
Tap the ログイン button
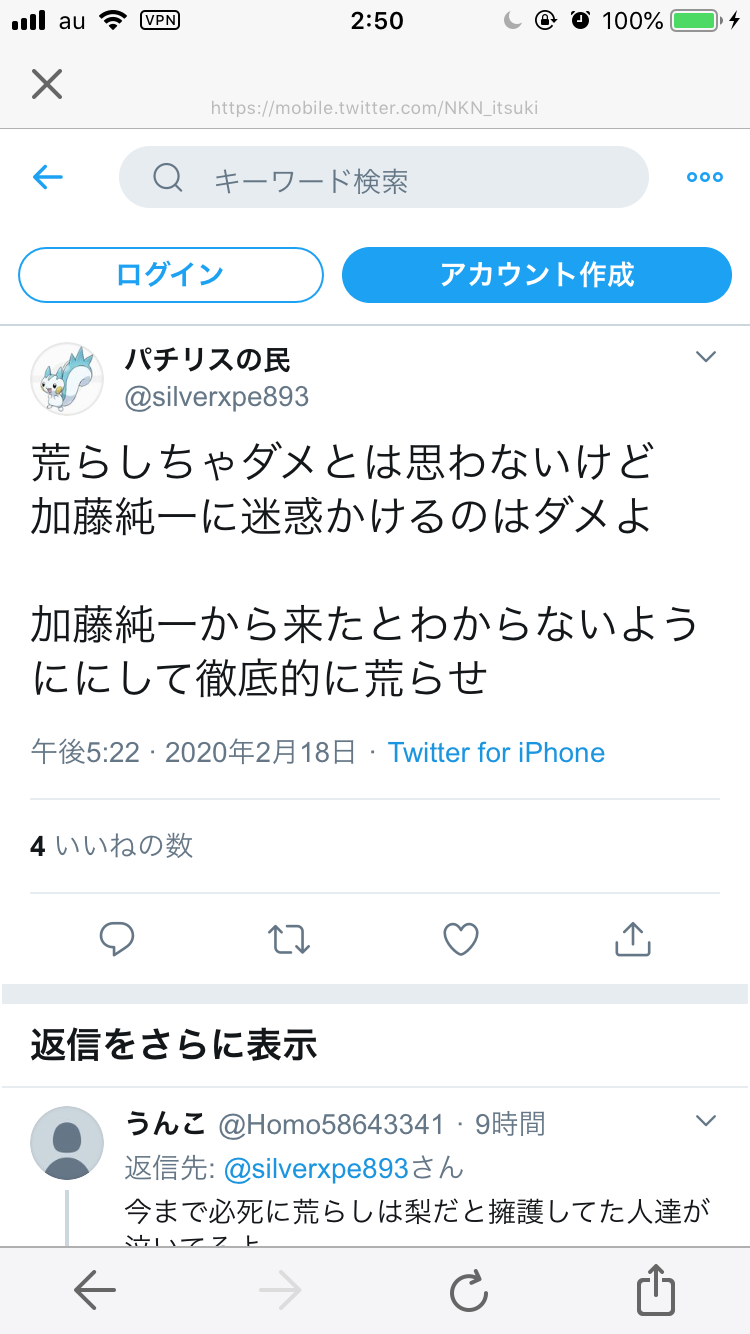coord(171,275)
